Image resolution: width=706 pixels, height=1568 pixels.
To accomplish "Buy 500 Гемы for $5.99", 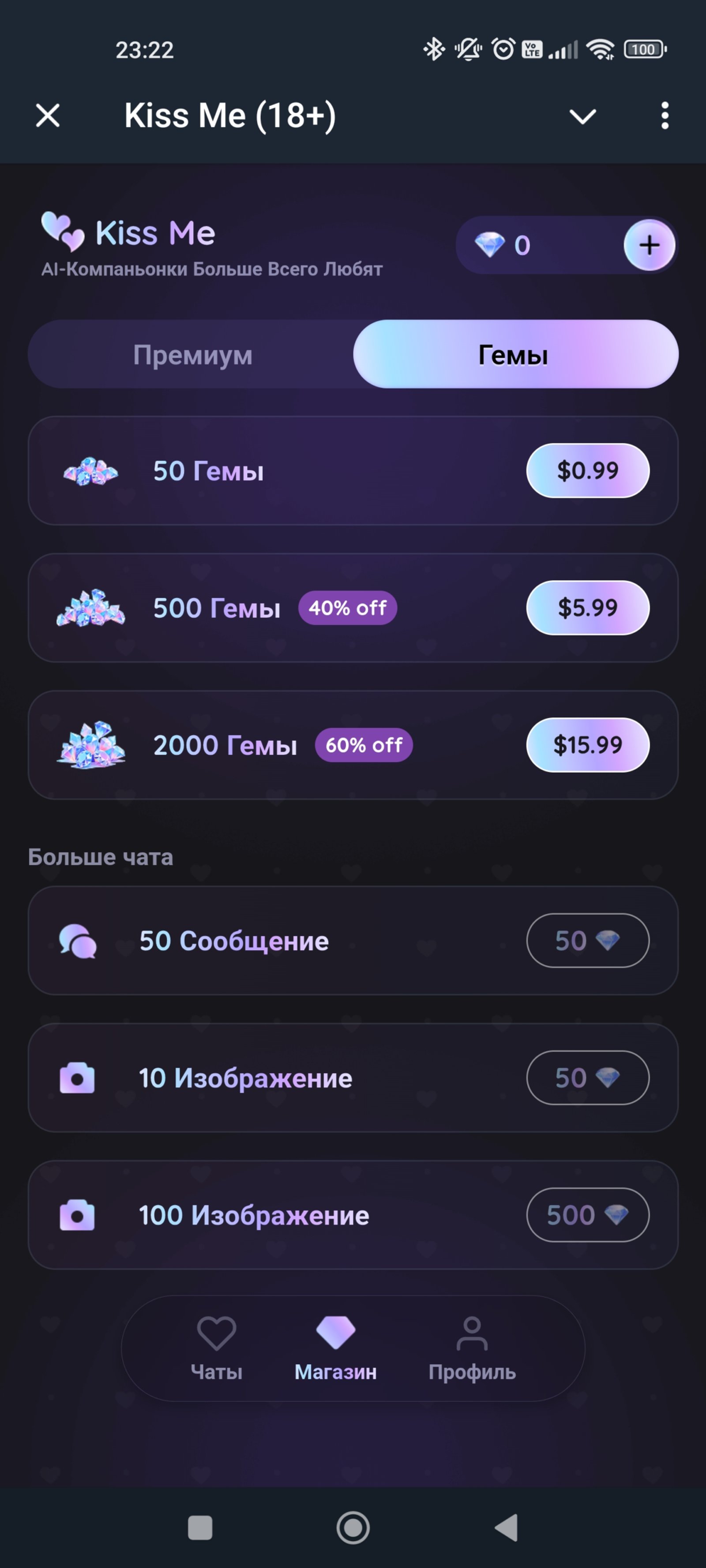I will pyautogui.click(x=587, y=608).
